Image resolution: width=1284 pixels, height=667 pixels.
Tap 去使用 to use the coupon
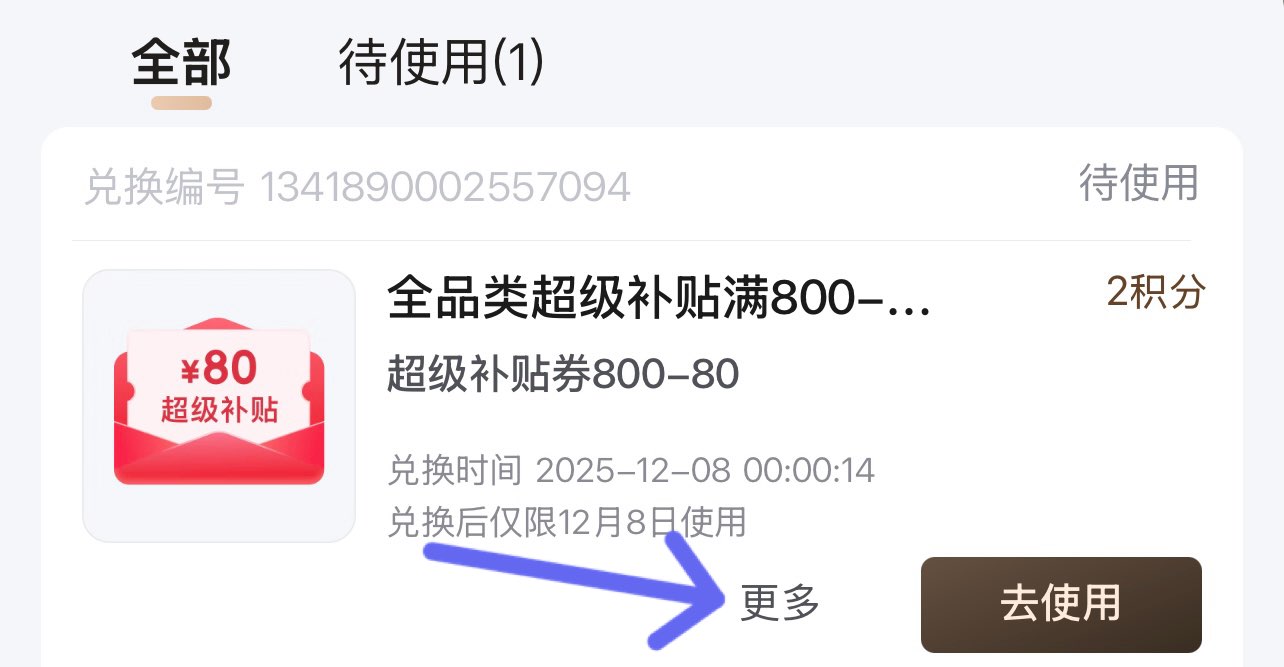click(x=1061, y=604)
